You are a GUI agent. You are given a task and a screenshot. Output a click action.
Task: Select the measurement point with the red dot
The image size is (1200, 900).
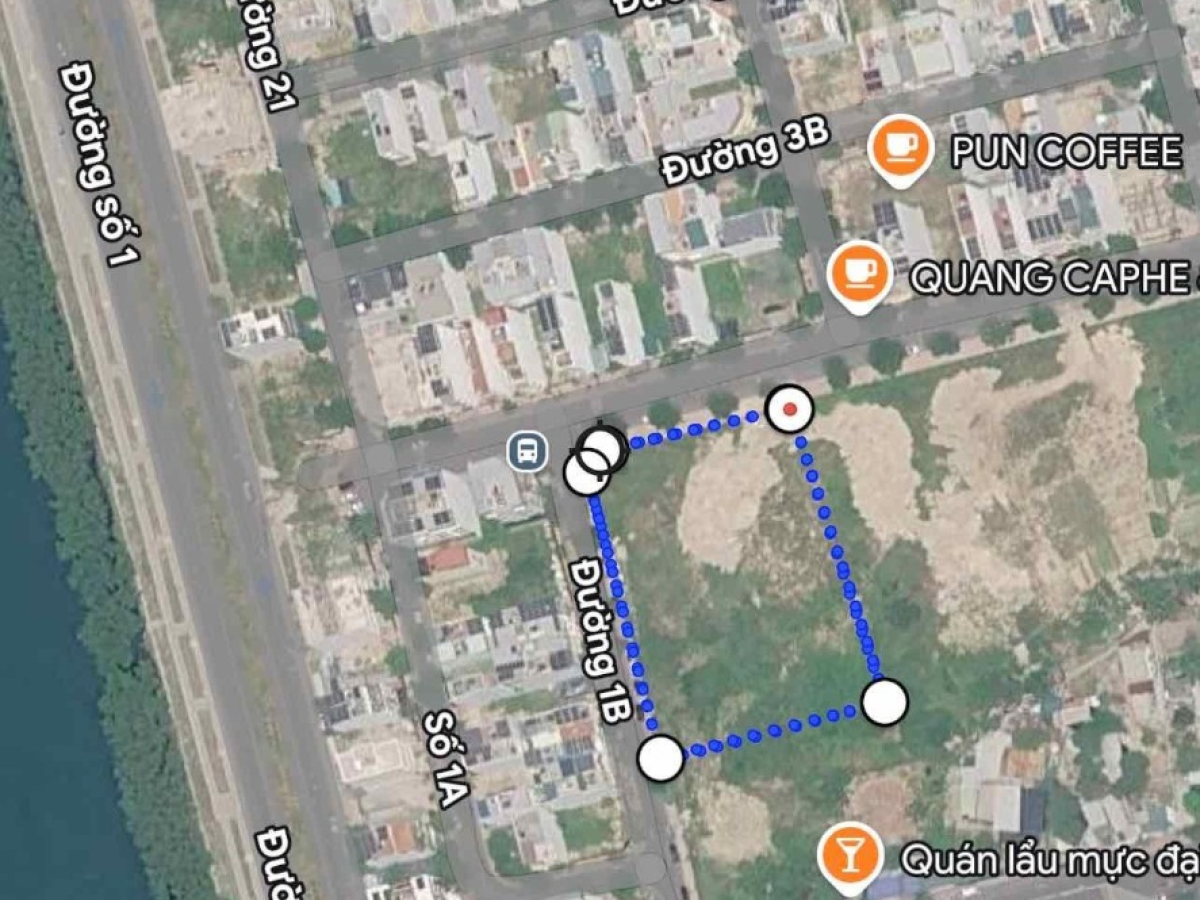[x=790, y=409]
